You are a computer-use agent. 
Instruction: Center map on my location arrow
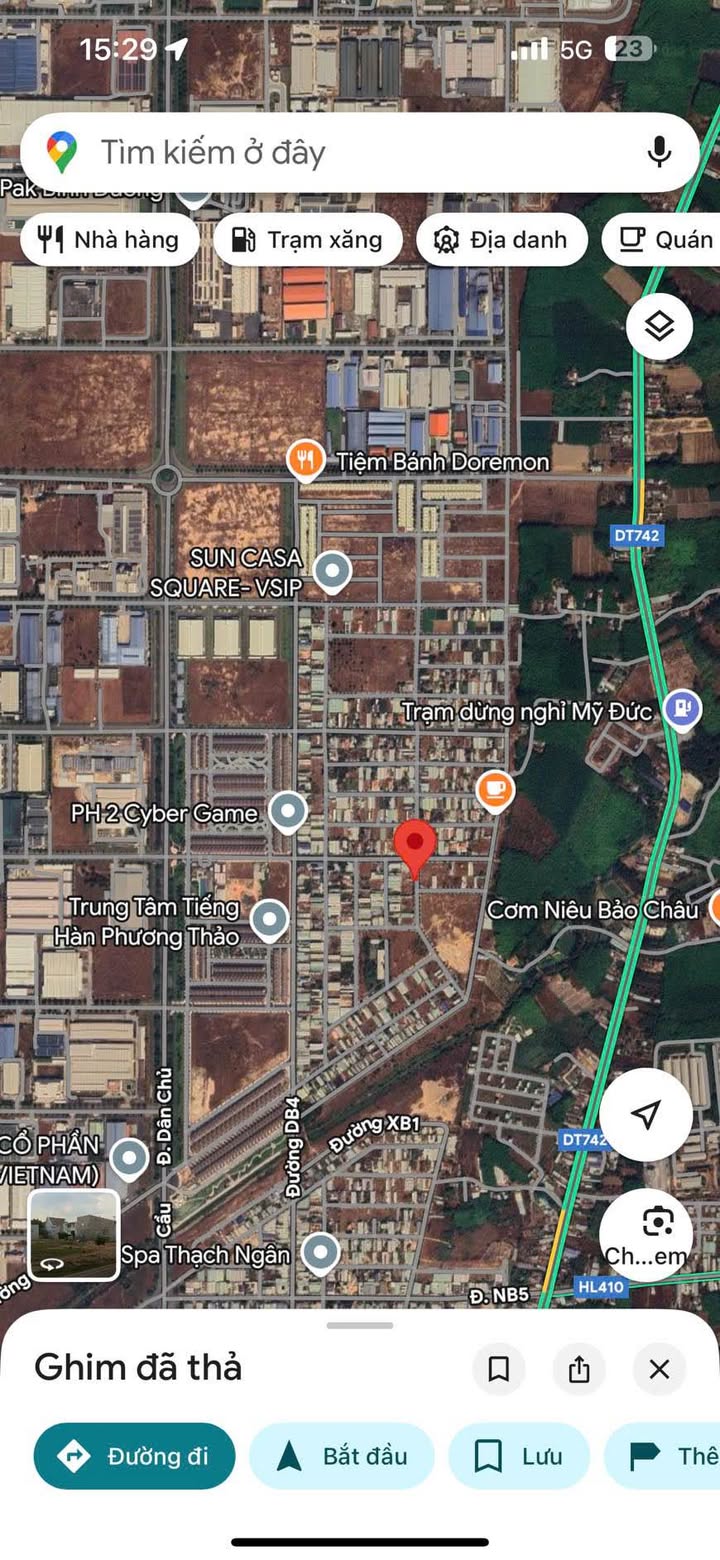pos(646,1114)
